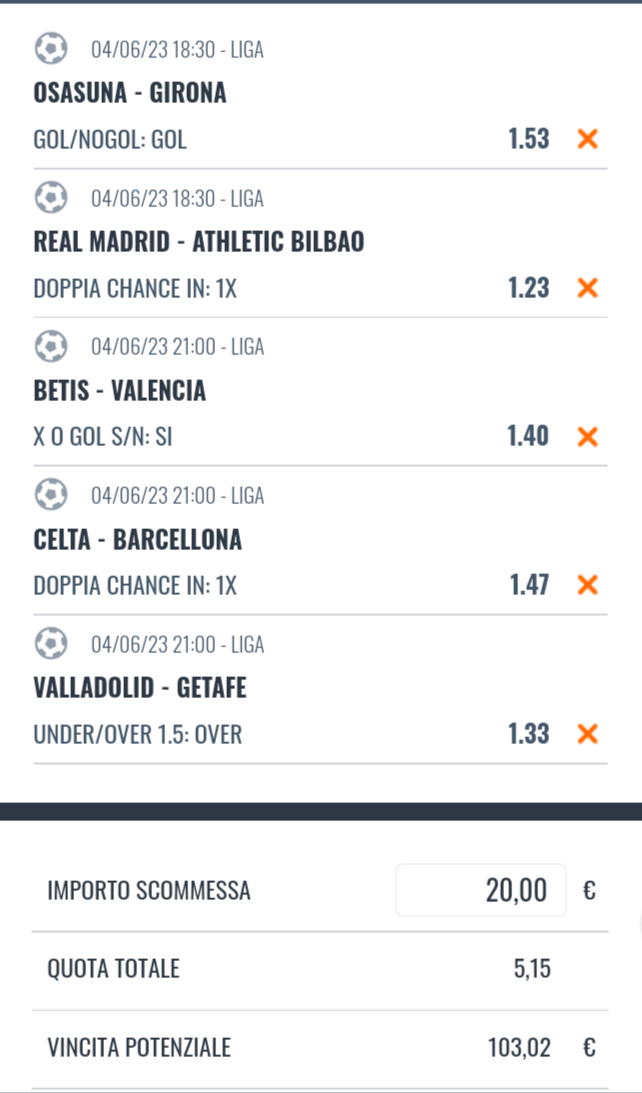The width and height of the screenshot is (642, 1093).
Task: Delete the Betis - Valencia bet
Action: point(588,437)
